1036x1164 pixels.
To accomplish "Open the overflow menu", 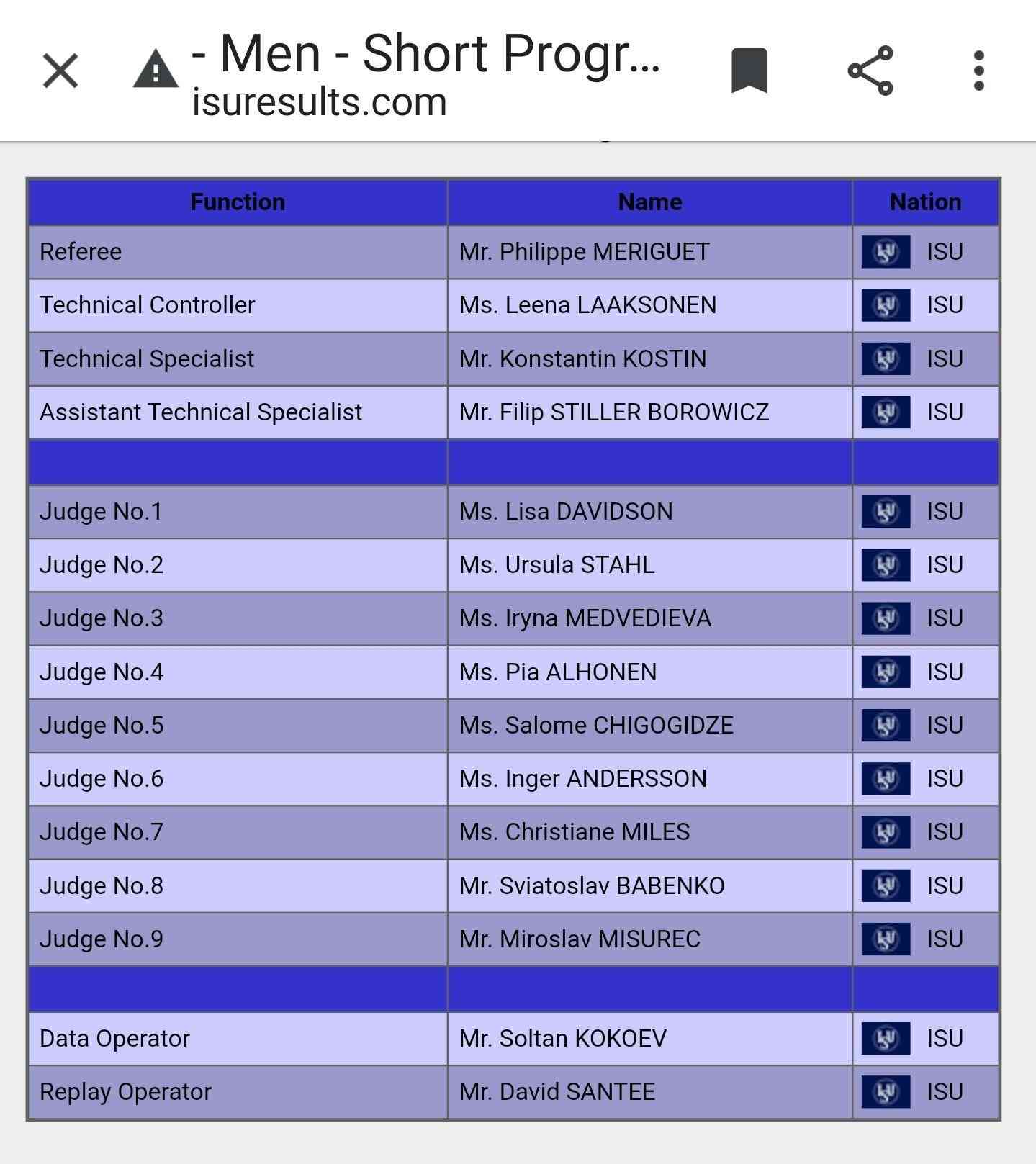I will (x=978, y=71).
